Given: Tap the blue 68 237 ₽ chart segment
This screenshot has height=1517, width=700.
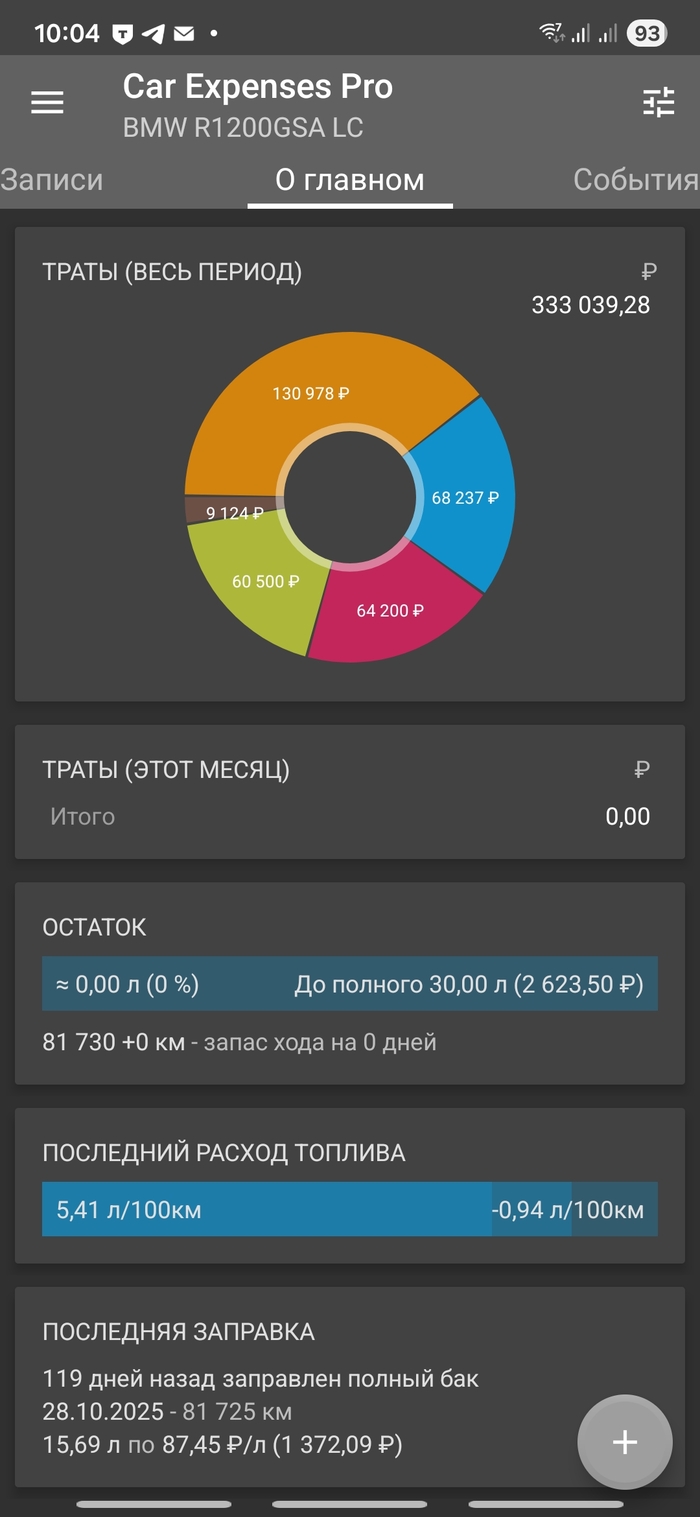Looking at the screenshot, I should 466,497.
